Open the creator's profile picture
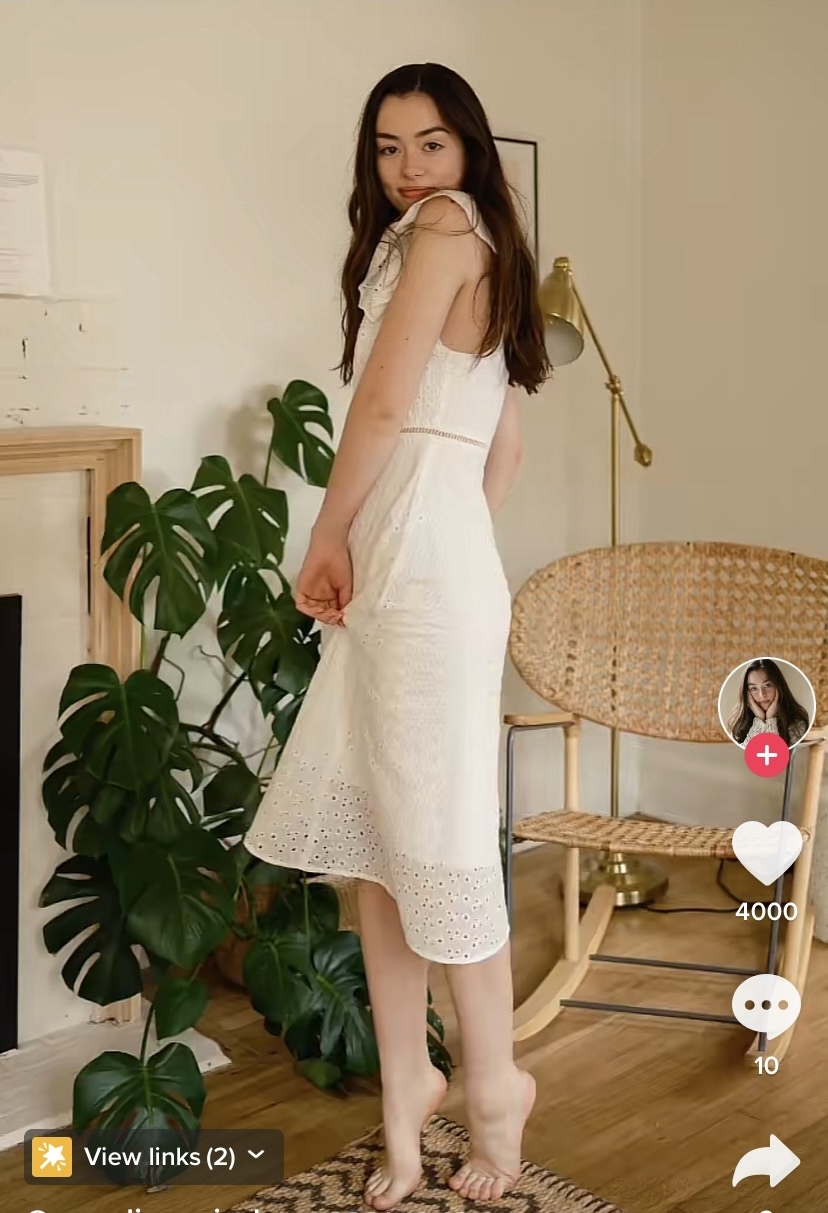The width and height of the screenshot is (828, 1213). pos(766,701)
